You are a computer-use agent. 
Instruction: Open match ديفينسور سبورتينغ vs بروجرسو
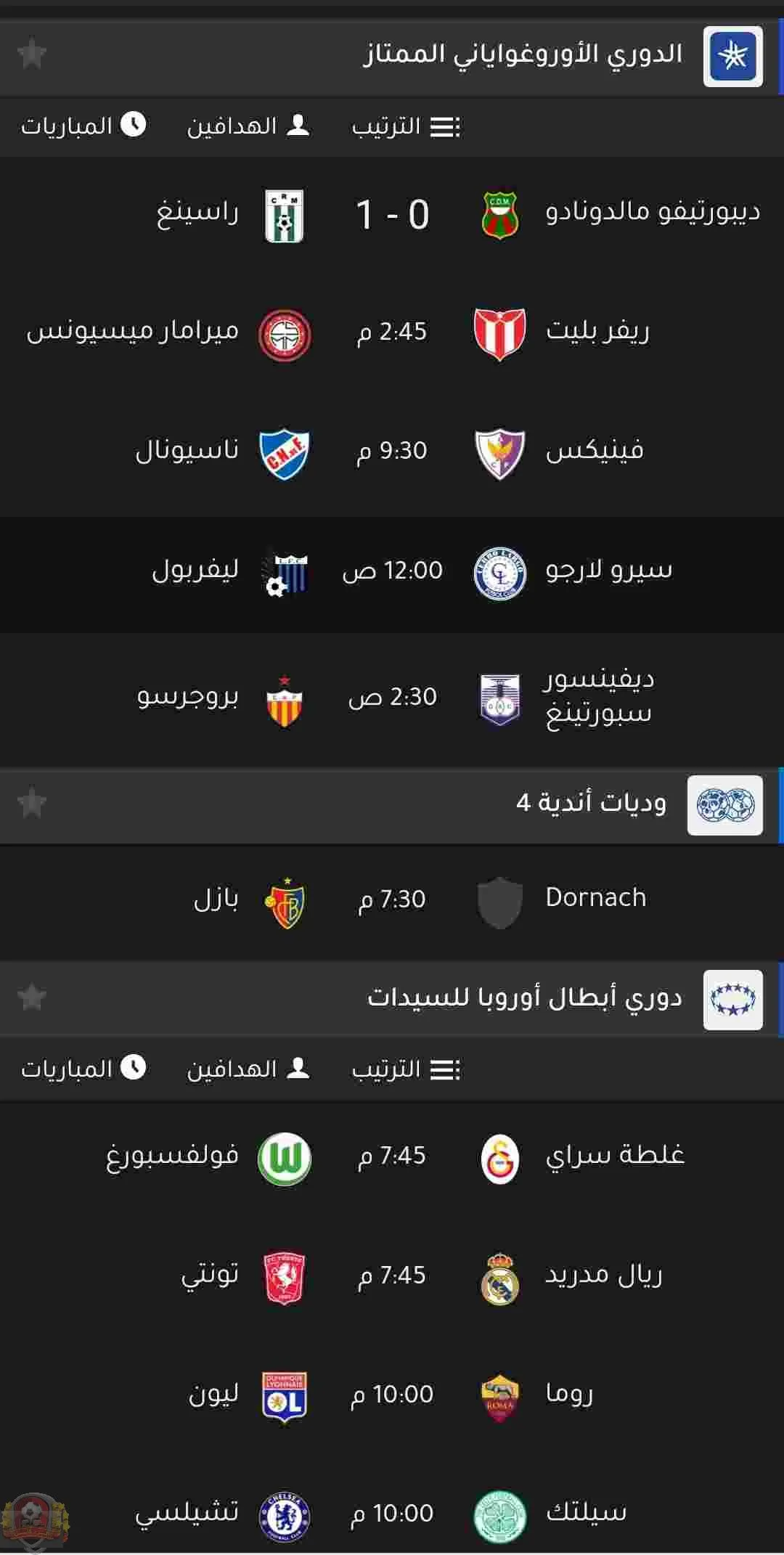coord(392,698)
